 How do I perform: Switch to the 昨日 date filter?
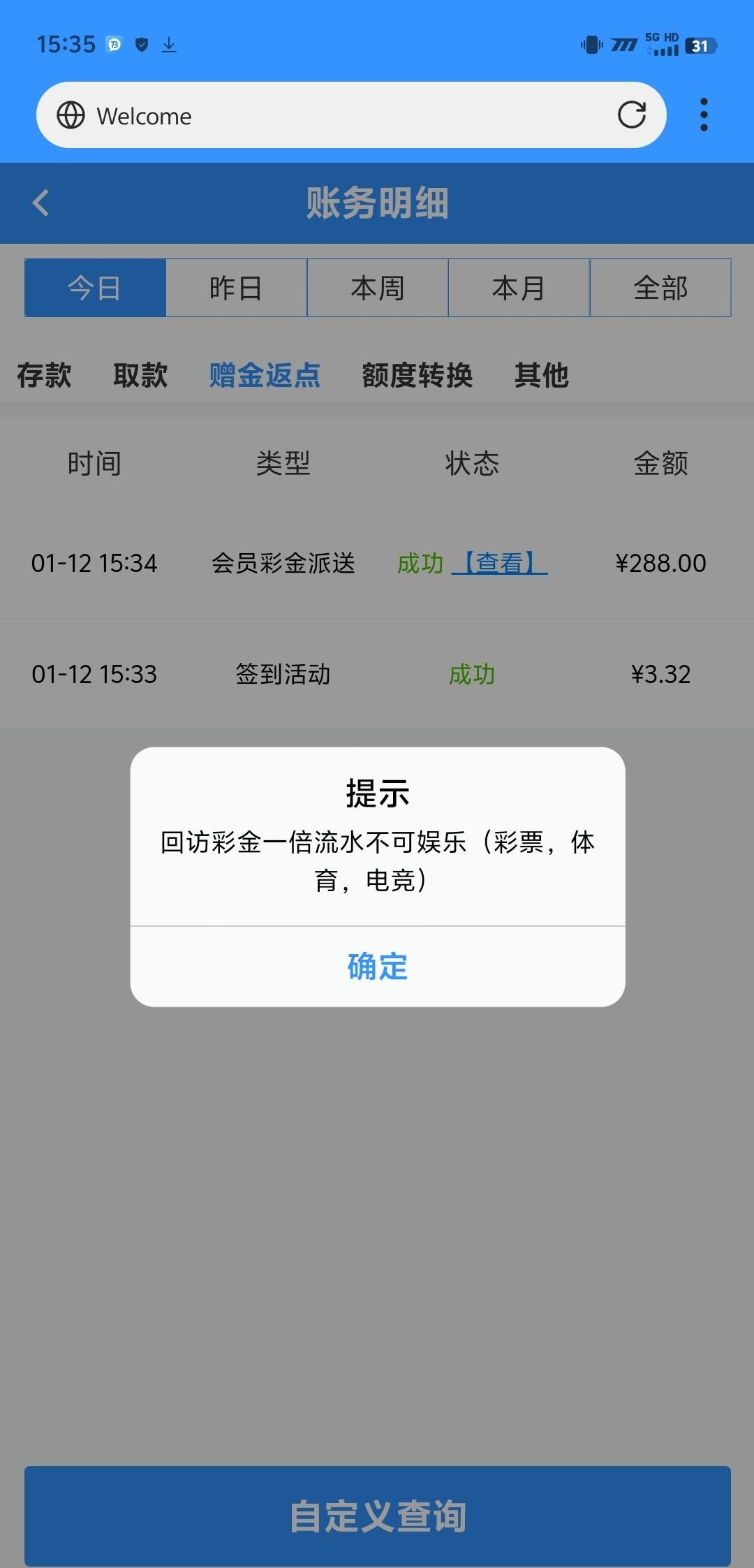click(x=236, y=288)
